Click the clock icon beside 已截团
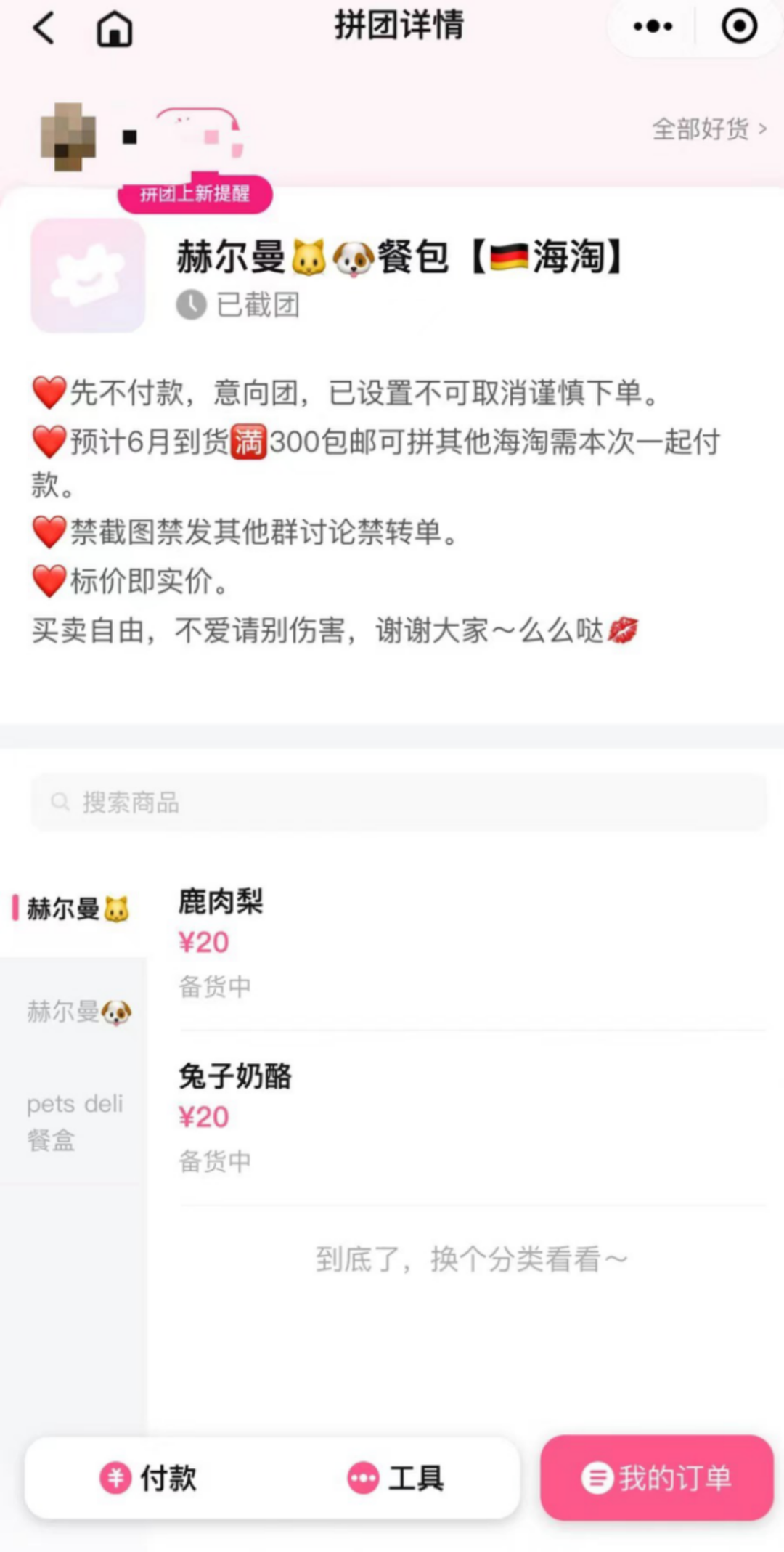The height and width of the screenshot is (1552, 784). tap(190, 305)
